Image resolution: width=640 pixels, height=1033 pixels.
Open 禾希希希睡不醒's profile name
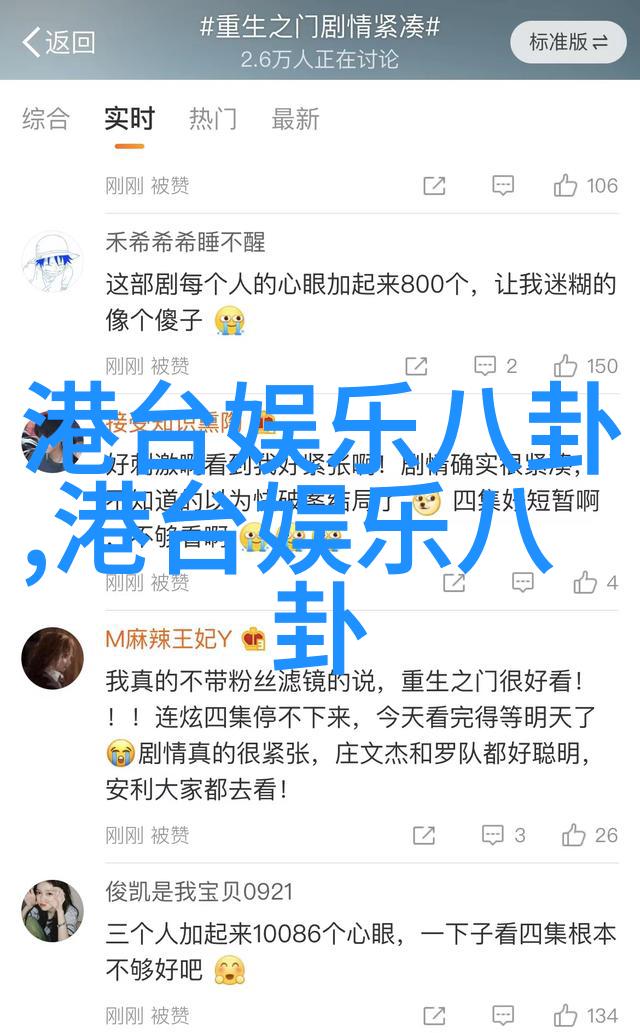pos(186,242)
